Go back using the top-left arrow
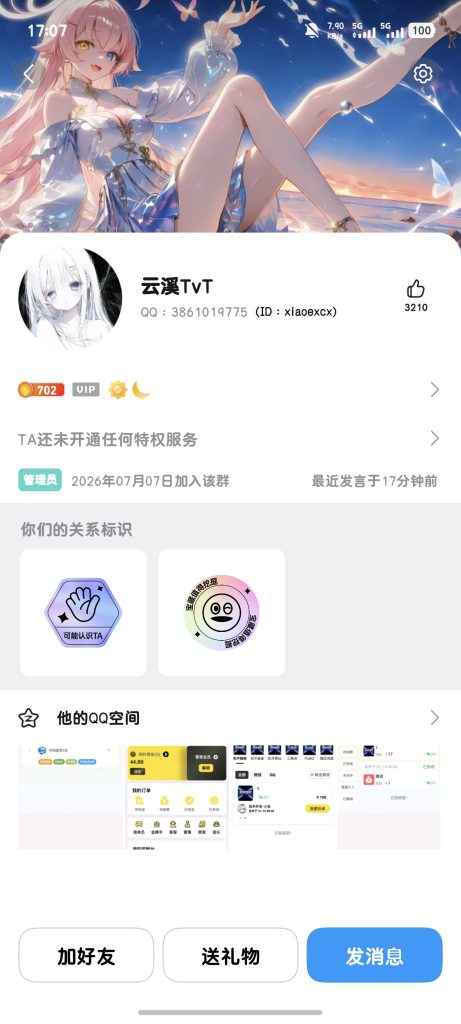The height and width of the screenshot is (1024, 461). 28,74
